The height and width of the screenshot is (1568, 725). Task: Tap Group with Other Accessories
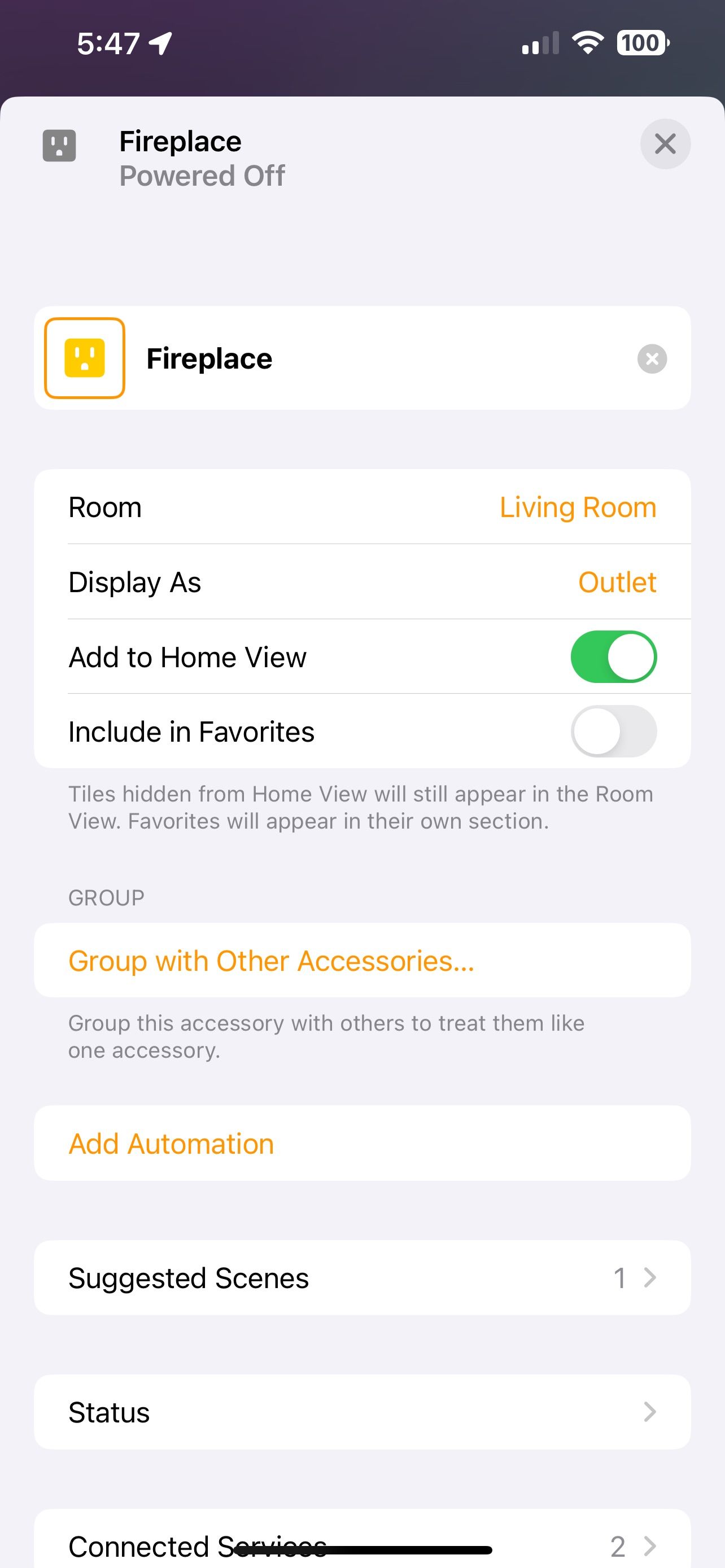pos(272,961)
